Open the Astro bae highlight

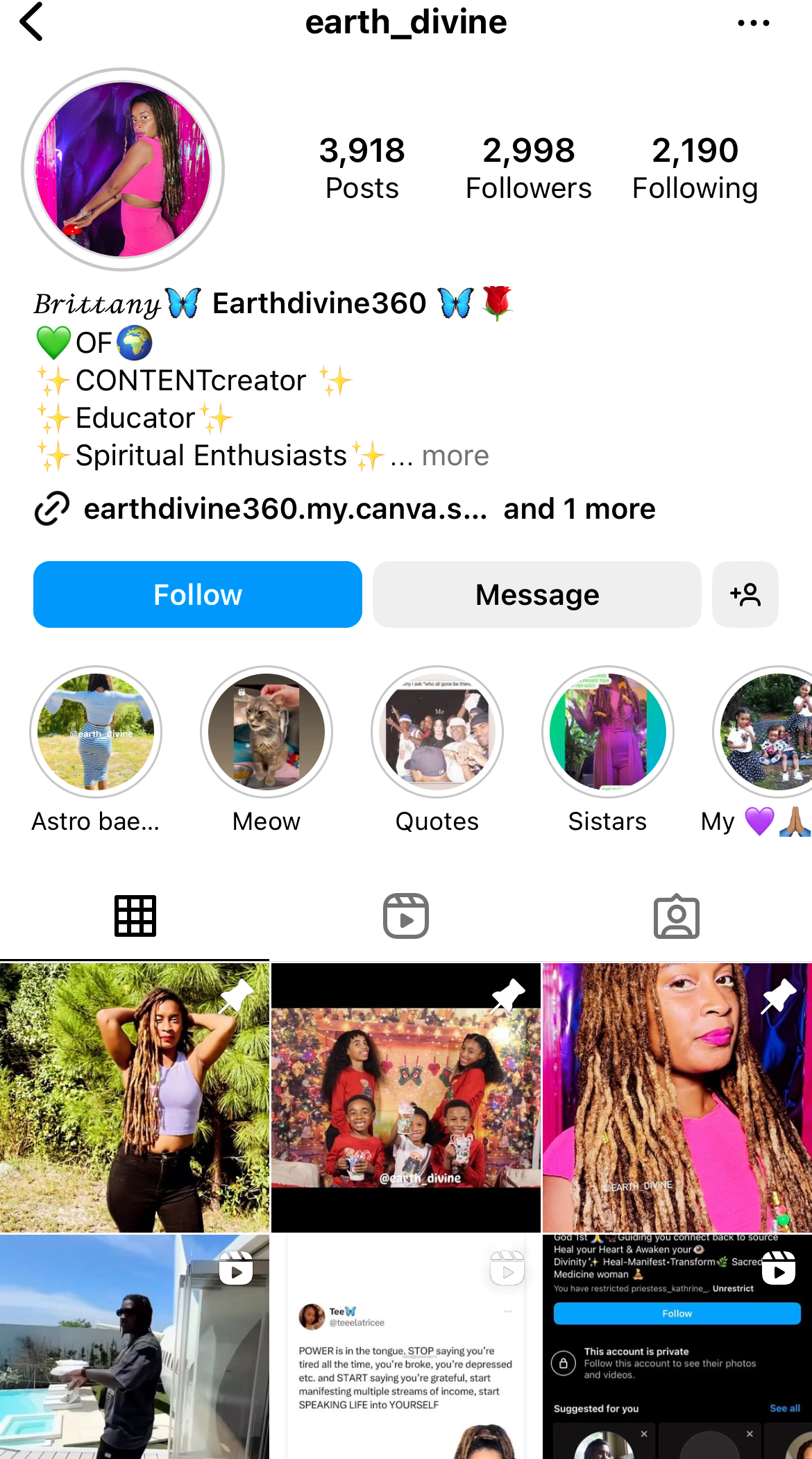click(96, 732)
